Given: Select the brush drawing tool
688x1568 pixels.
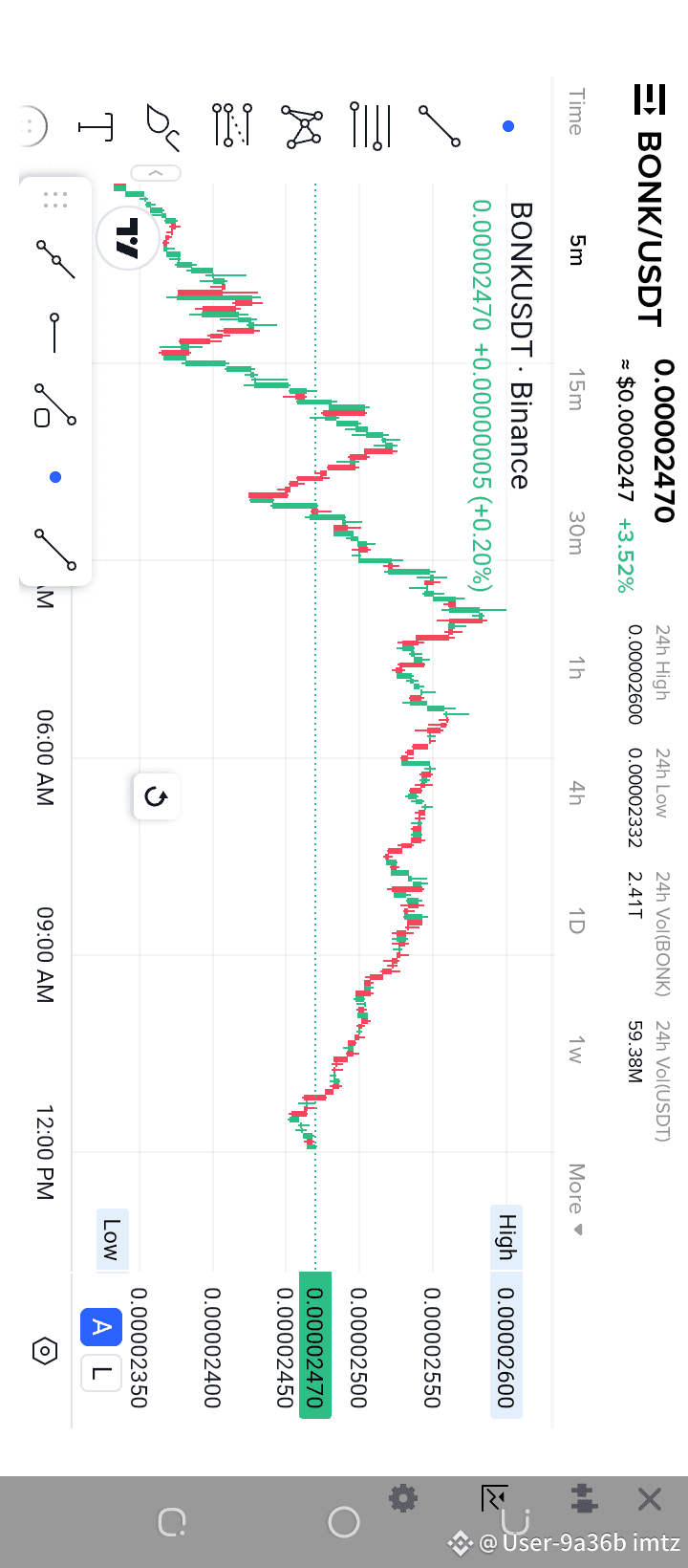Looking at the screenshot, I should click(x=162, y=127).
